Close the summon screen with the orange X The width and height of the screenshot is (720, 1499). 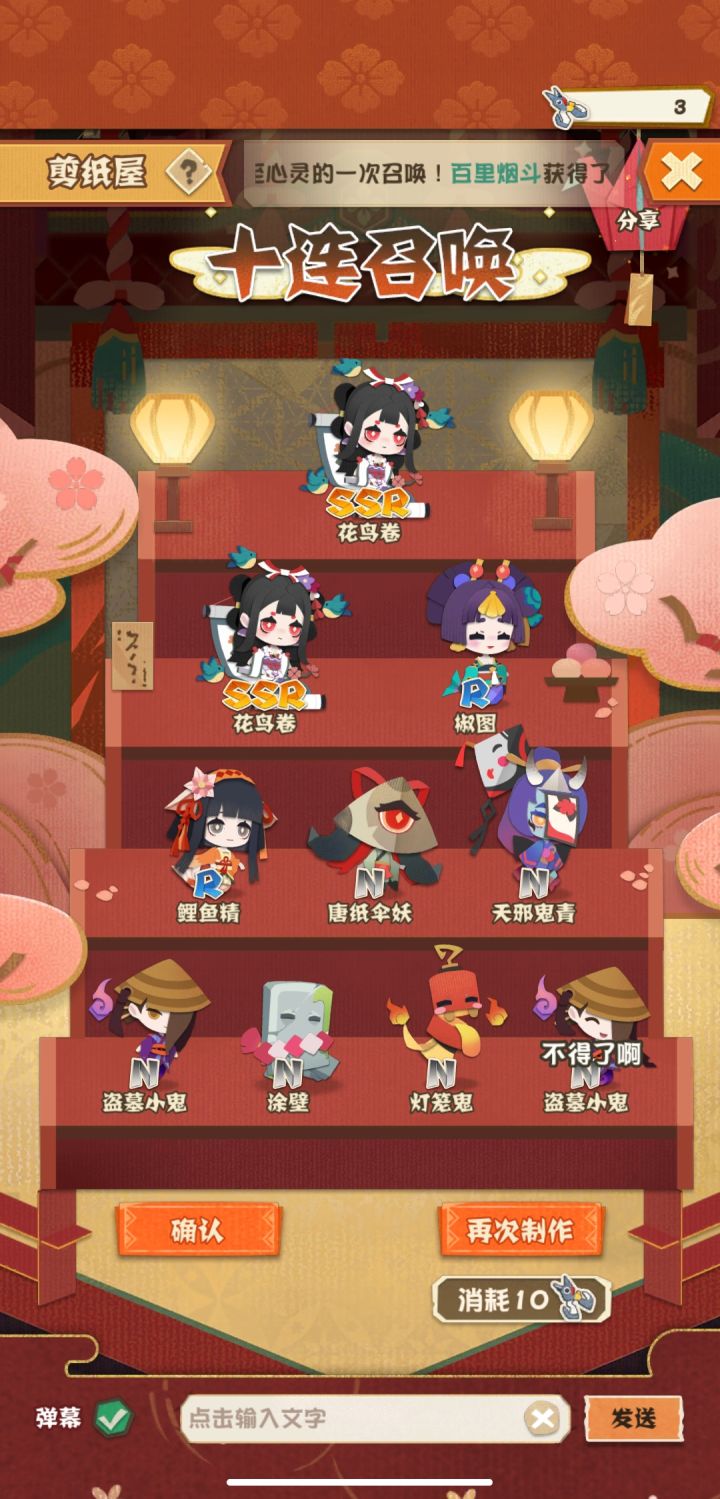click(682, 172)
